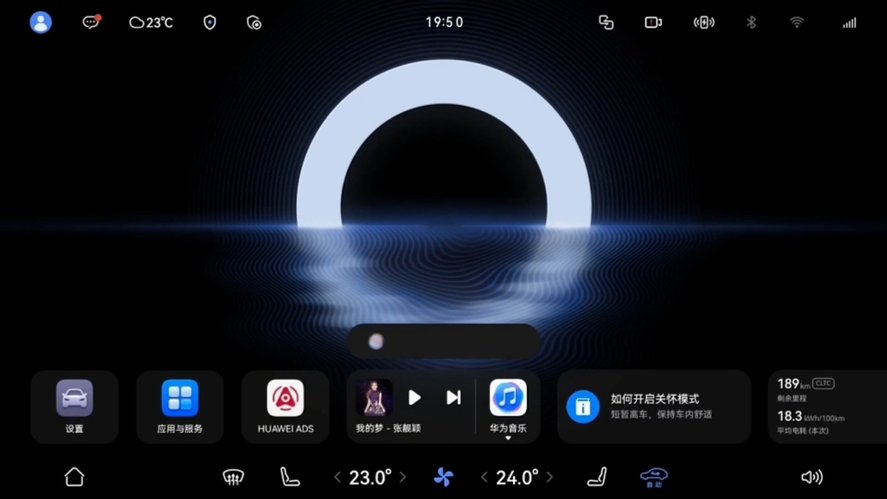887x499 pixels.
Task: Open 应用与服务 apps and services
Action: pyautogui.click(x=180, y=406)
